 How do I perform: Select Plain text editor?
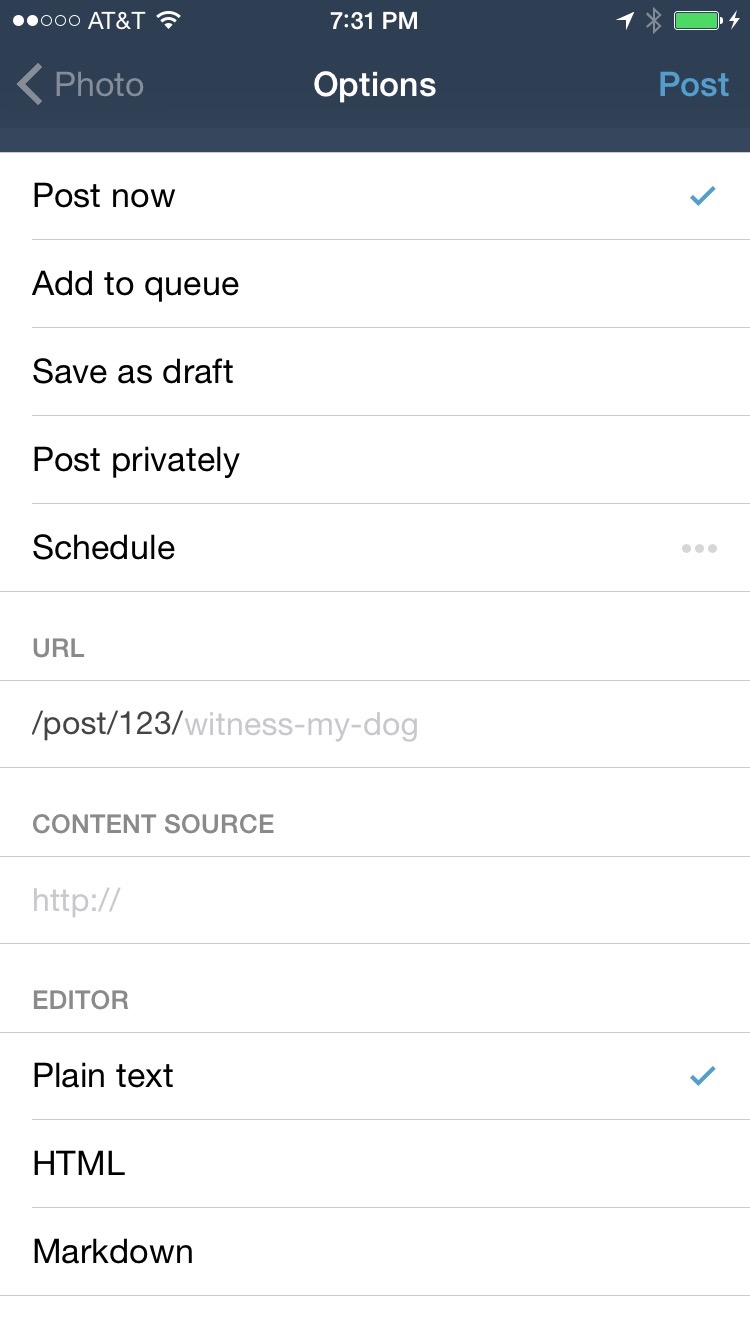click(375, 1076)
